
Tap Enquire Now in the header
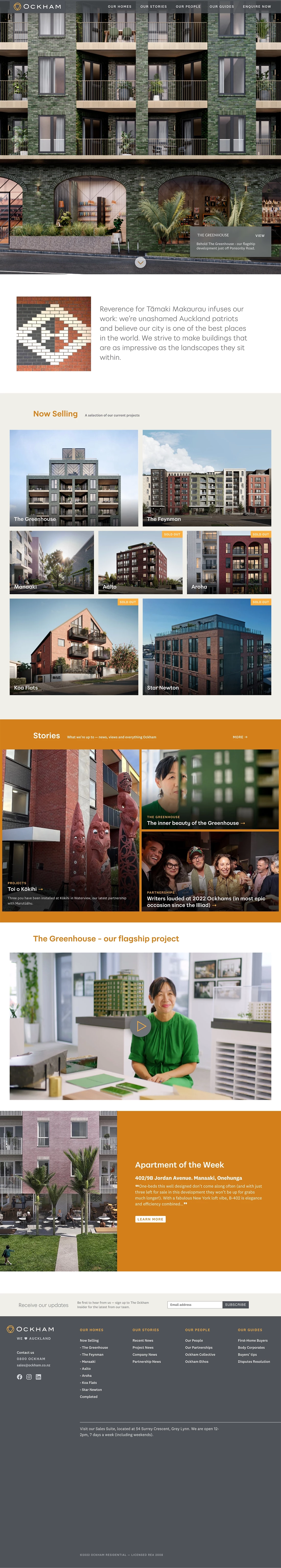tap(257, 7)
